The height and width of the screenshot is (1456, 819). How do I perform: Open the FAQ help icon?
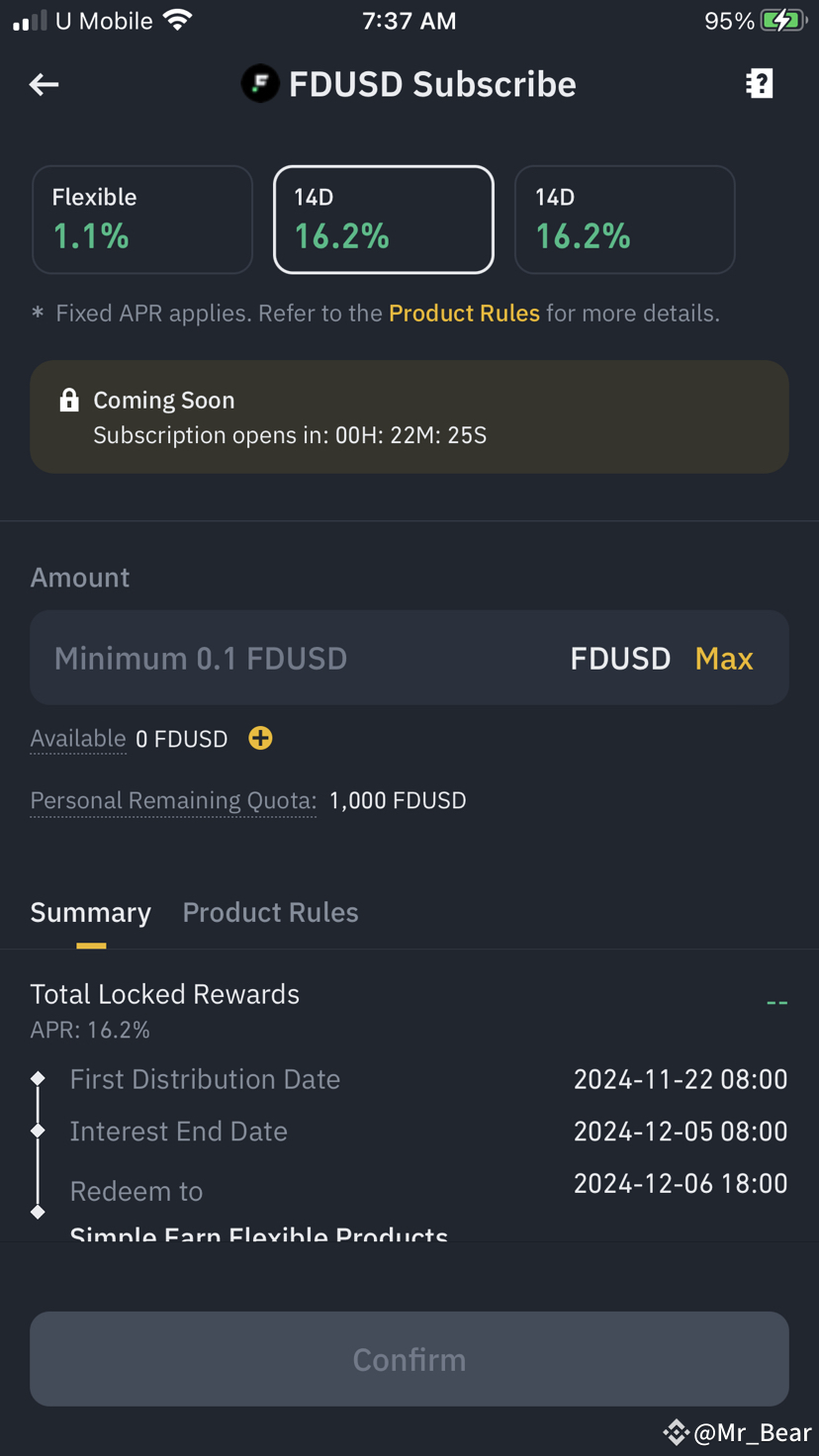point(759,84)
